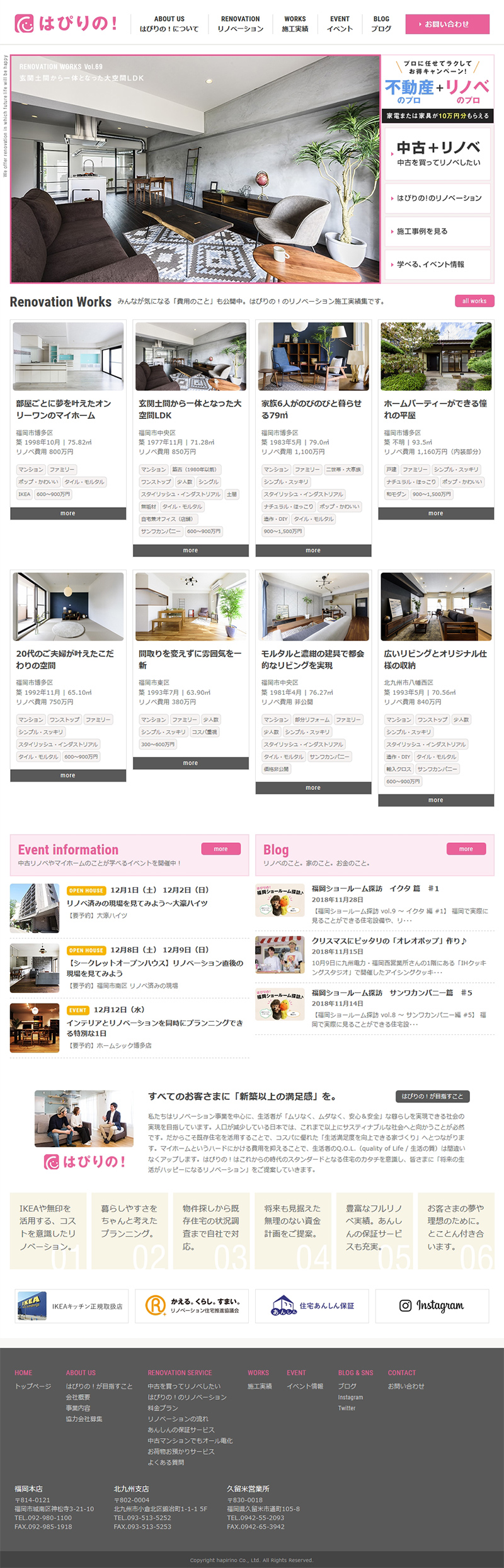Open 学べる、イベント情報 side link
This screenshot has height=1568, width=504.
tap(438, 265)
